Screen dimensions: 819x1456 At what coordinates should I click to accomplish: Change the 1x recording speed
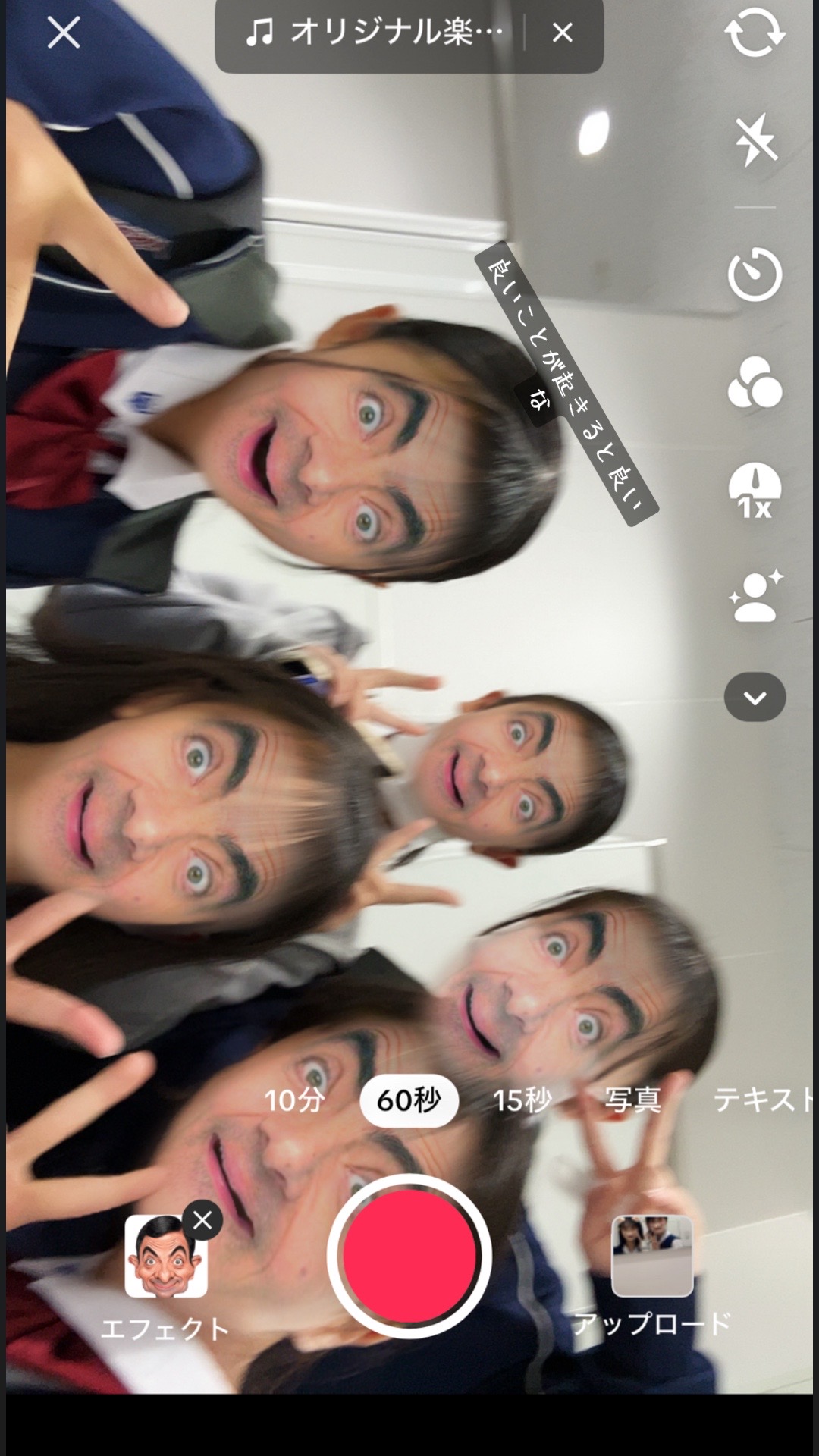(755, 491)
